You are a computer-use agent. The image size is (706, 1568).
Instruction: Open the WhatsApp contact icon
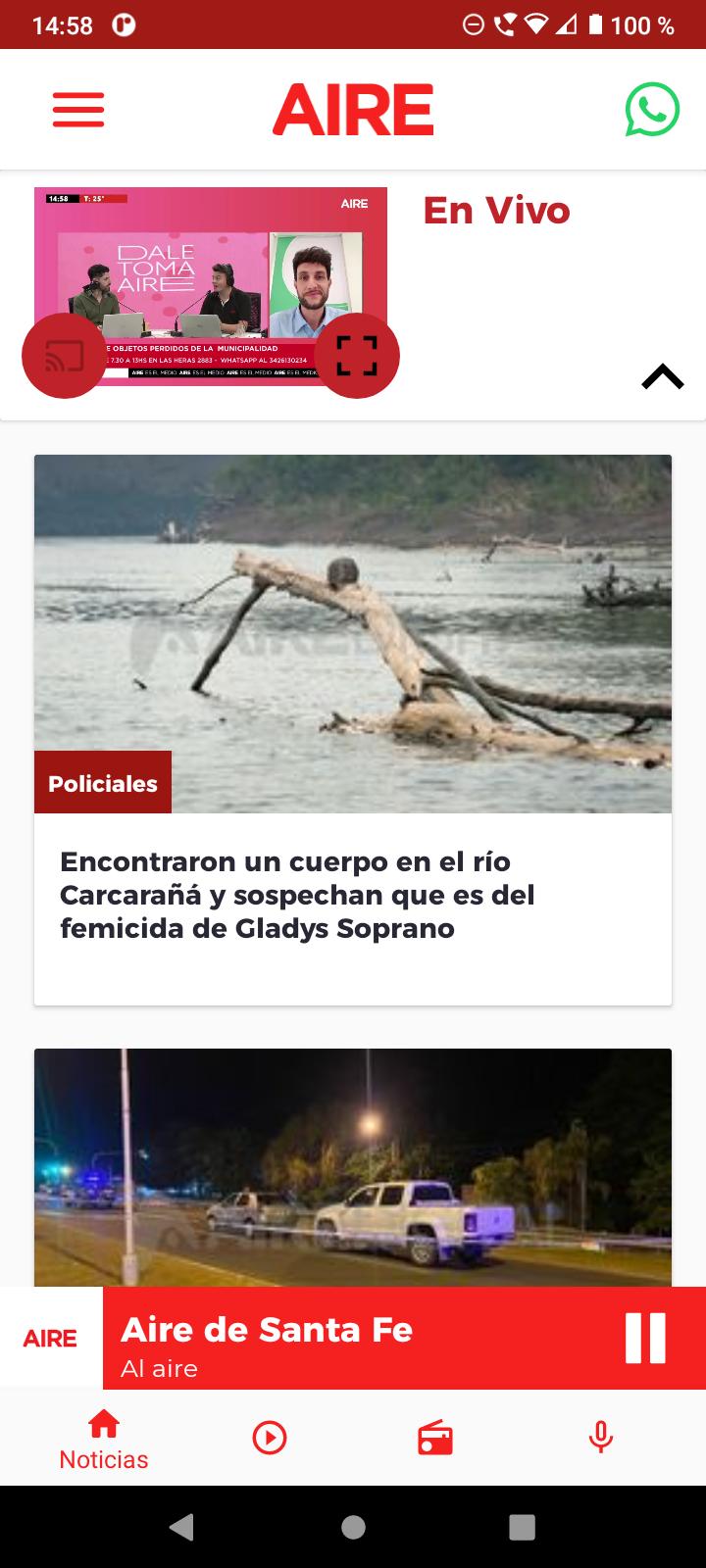pyautogui.click(x=652, y=110)
